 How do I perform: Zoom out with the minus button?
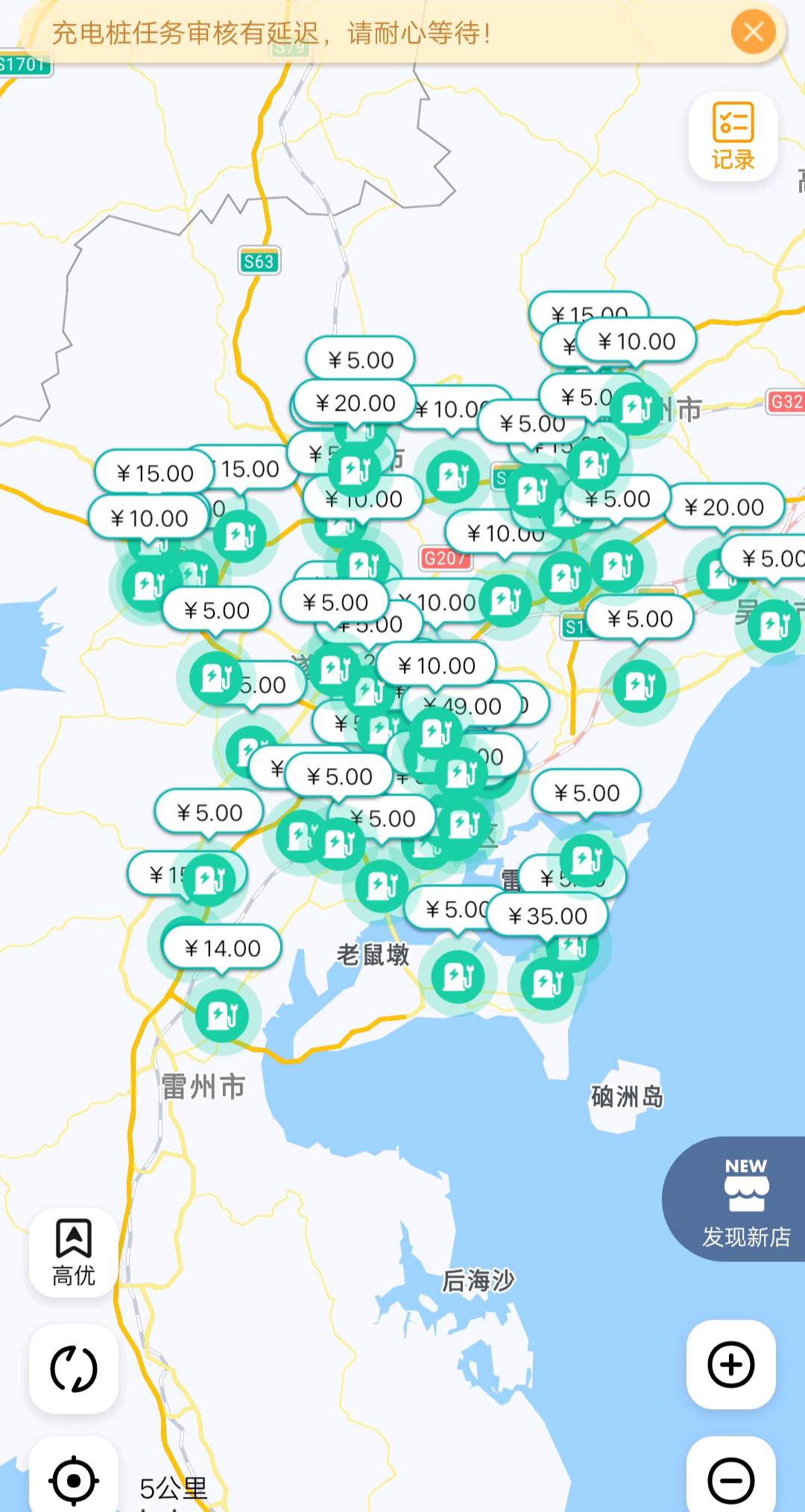730,1479
